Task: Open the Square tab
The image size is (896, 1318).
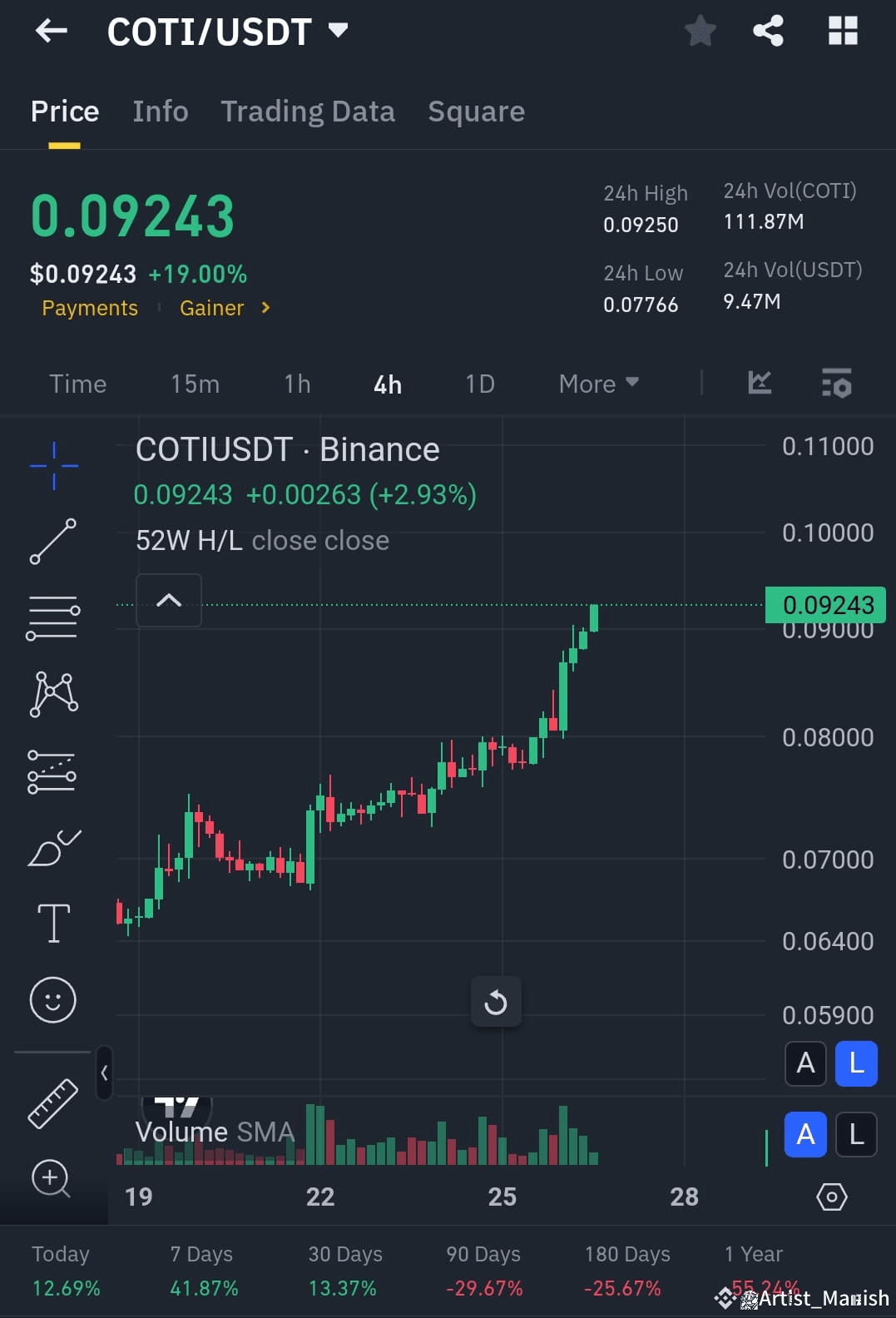Action: coord(476,111)
